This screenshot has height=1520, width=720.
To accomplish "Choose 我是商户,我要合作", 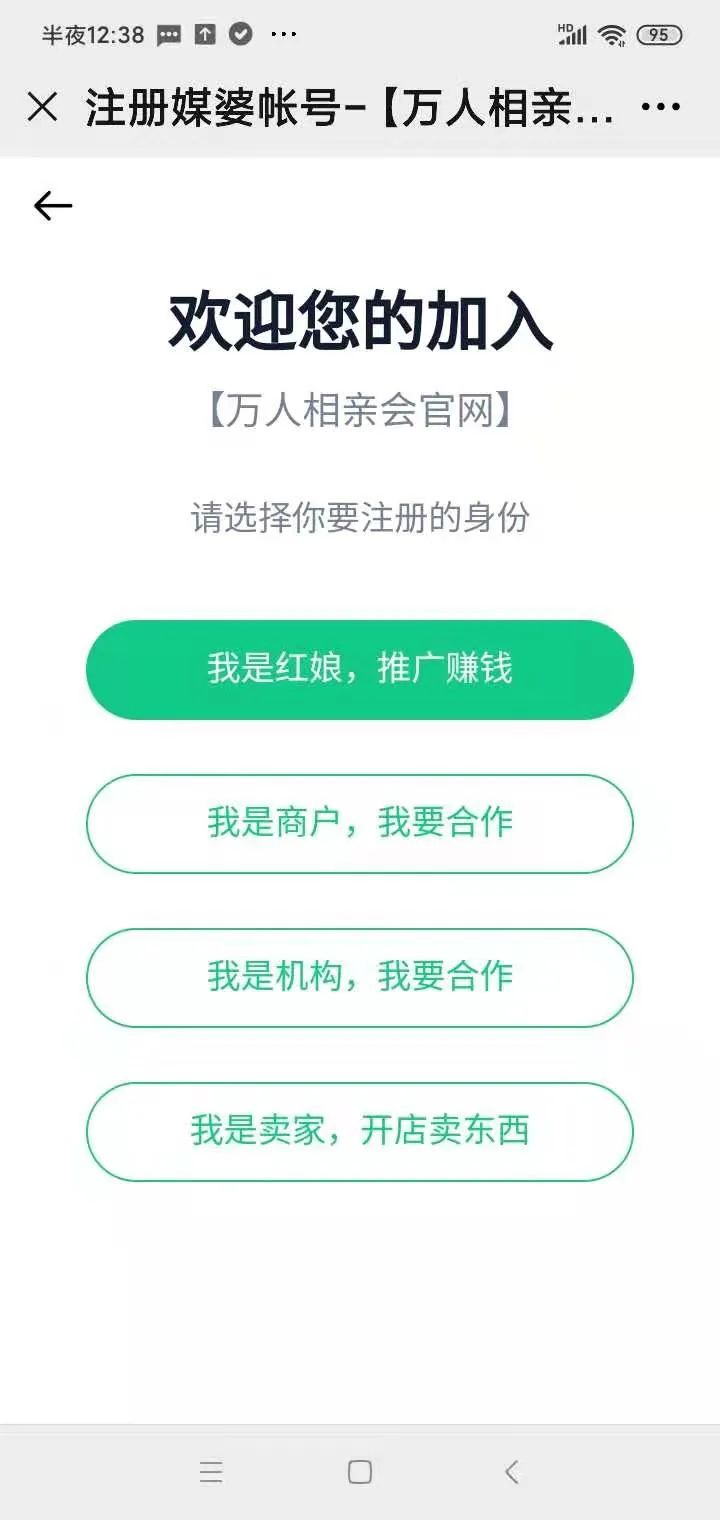I will tap(360, 824).
